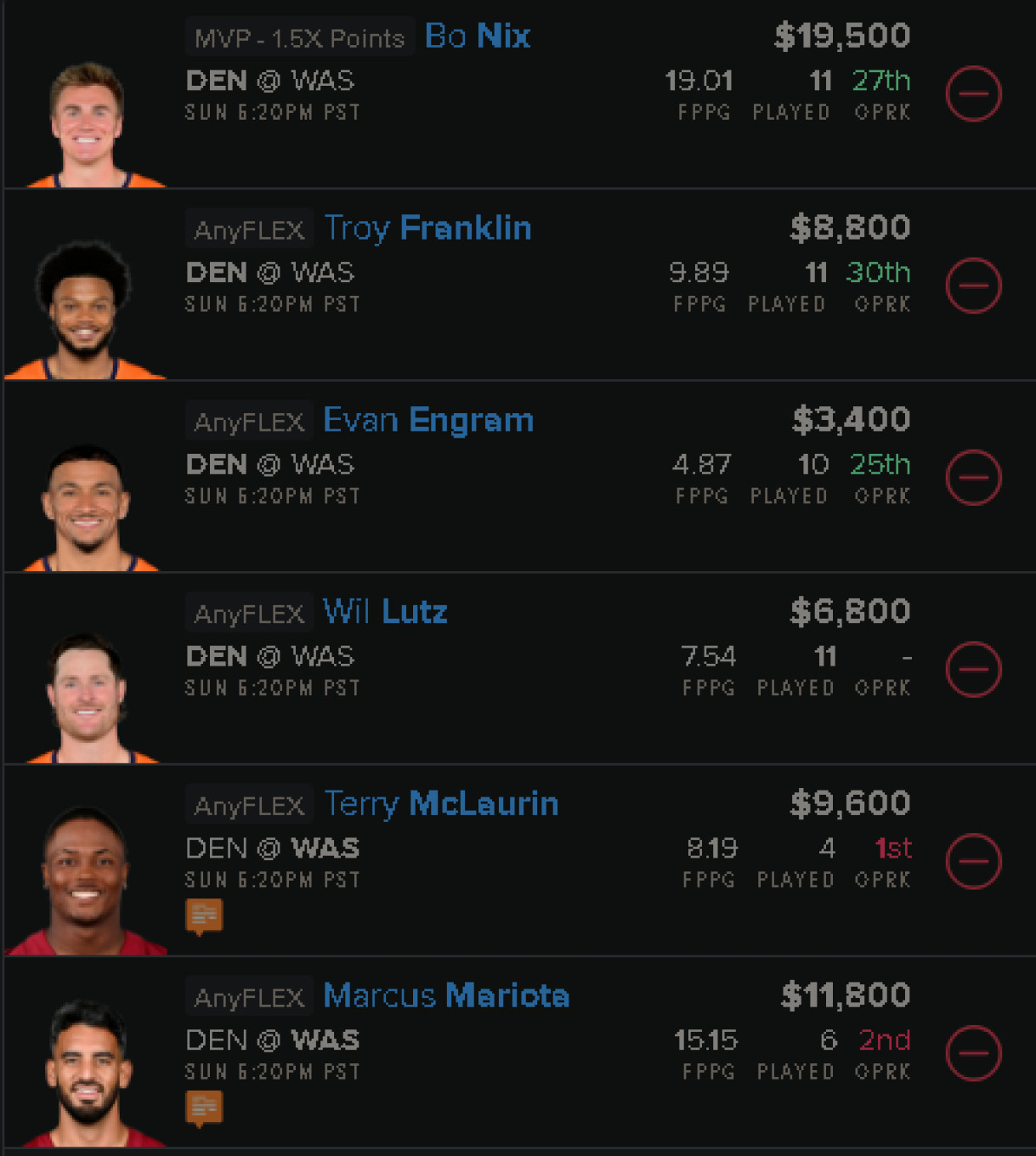Open Troy Franklin's player profile link

[x=427, y=228]
